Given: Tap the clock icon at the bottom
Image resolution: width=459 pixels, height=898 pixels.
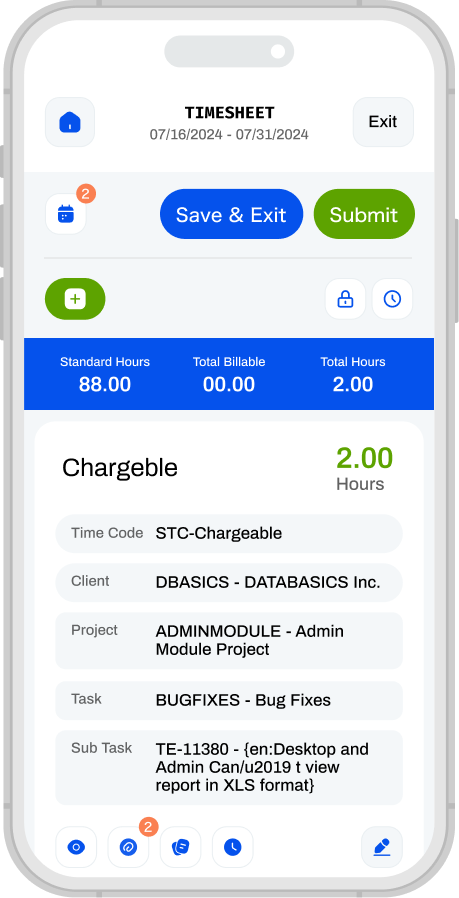Looking at the screenshot, I should (x=233, y=847).
